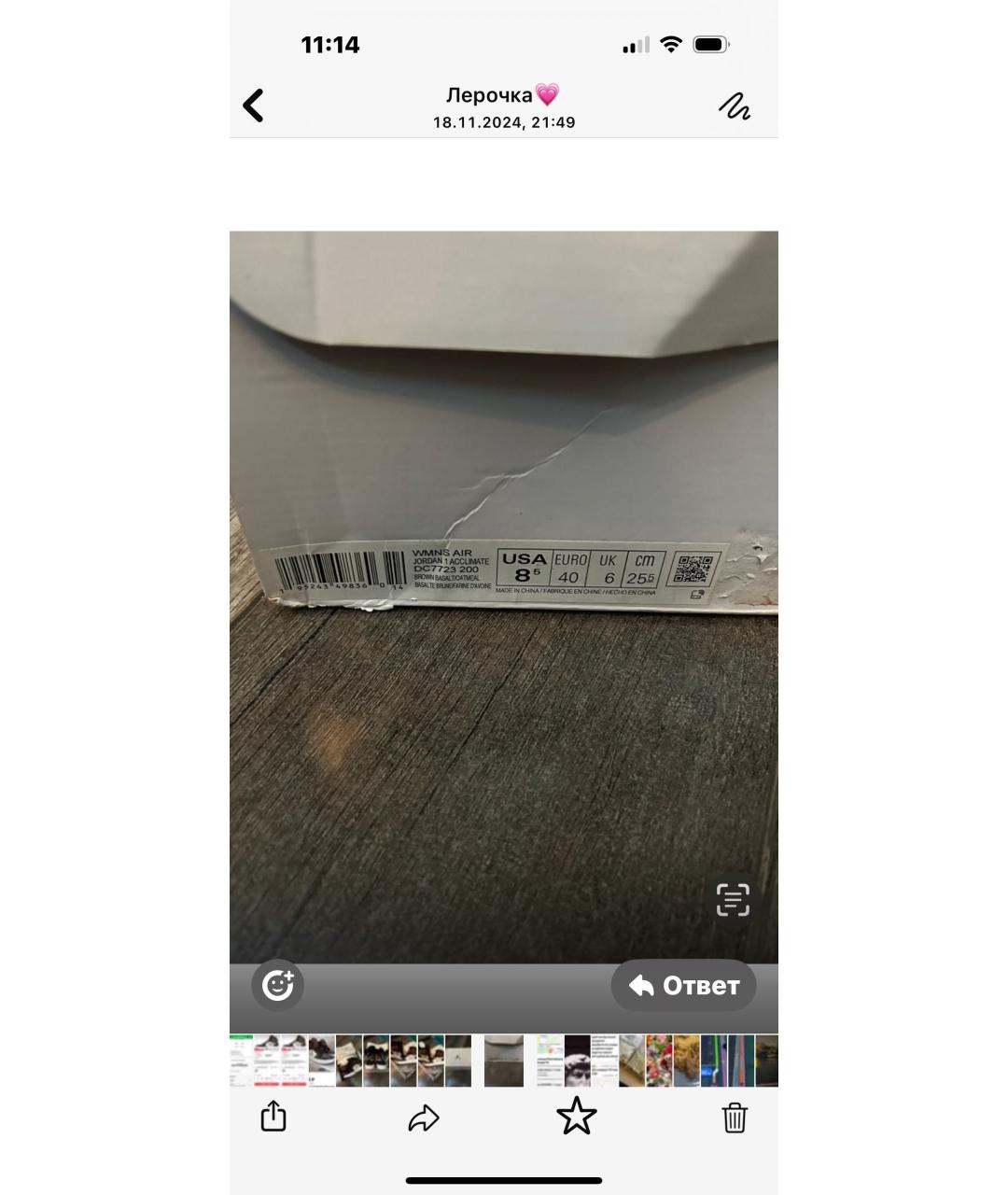Delete the photo with the trash icon
The image size is (1008, 1195).
pyautogui.click(x=735, y=1117)
